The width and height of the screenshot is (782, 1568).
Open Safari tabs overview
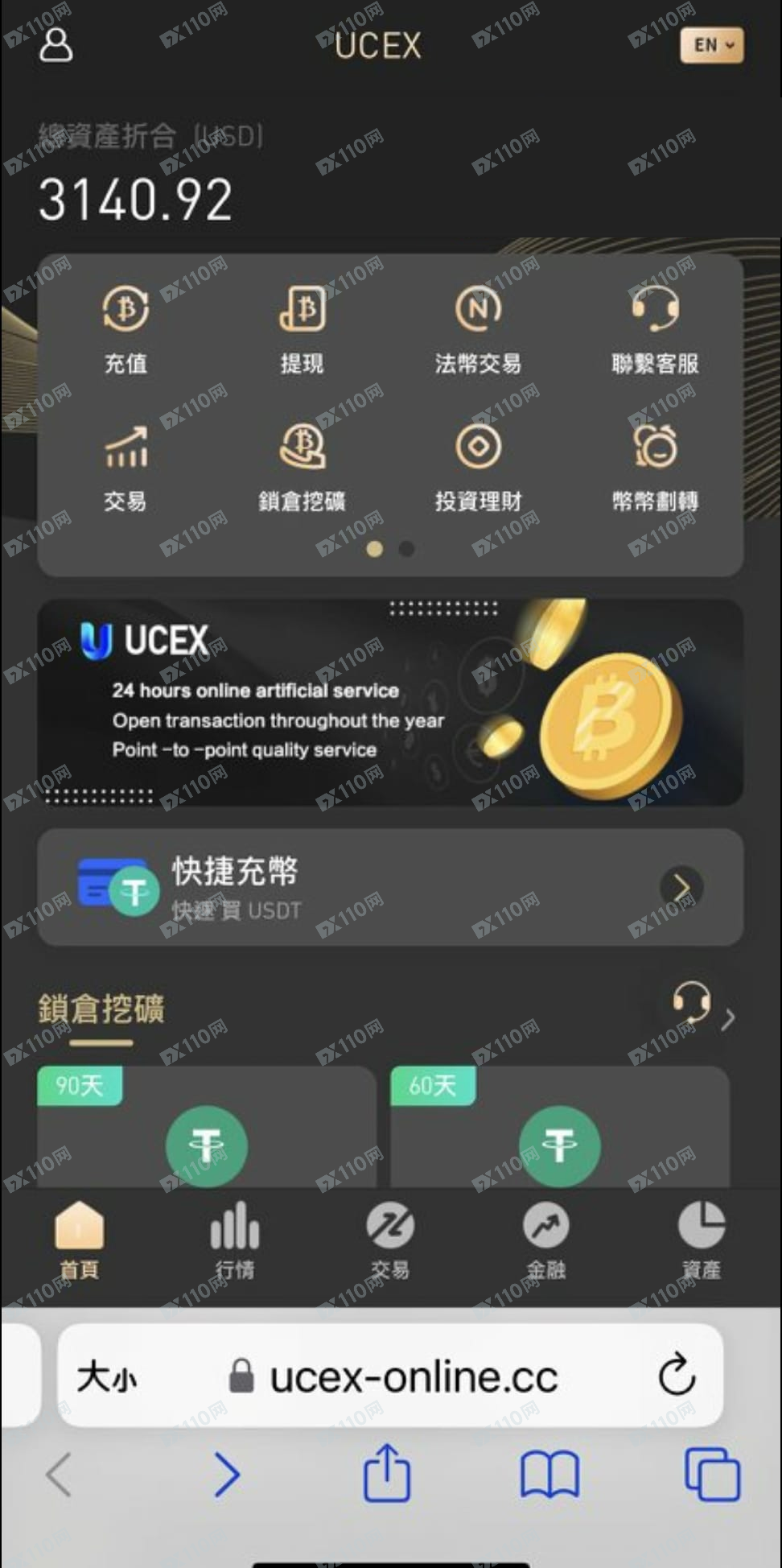click(x=712, y=1474)
